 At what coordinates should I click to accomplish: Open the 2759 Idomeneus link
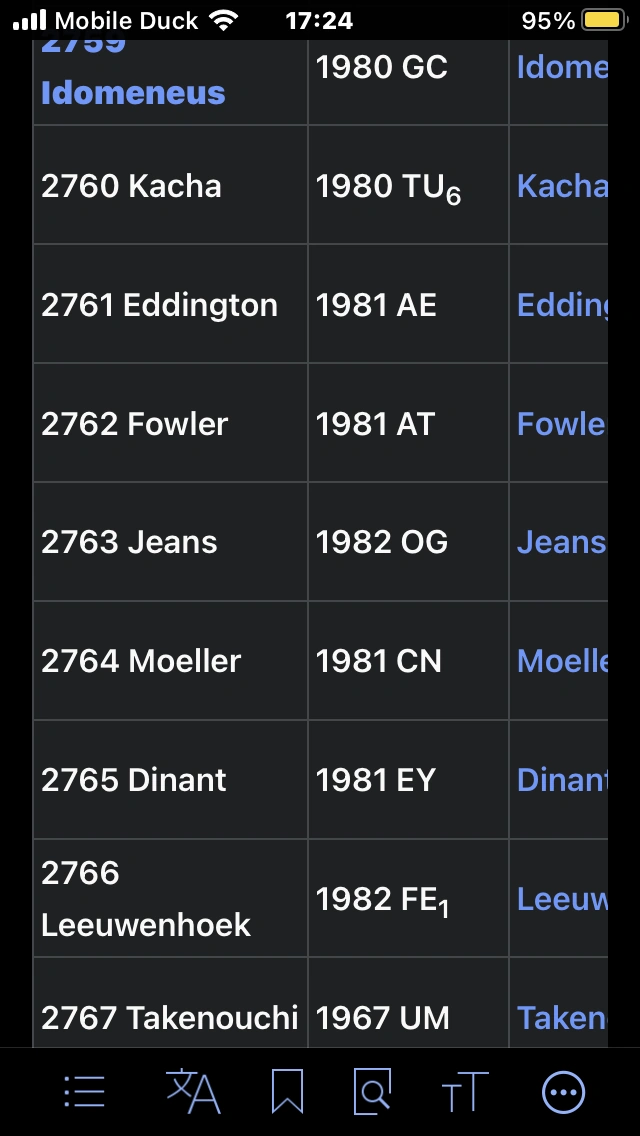click(133, 92)
